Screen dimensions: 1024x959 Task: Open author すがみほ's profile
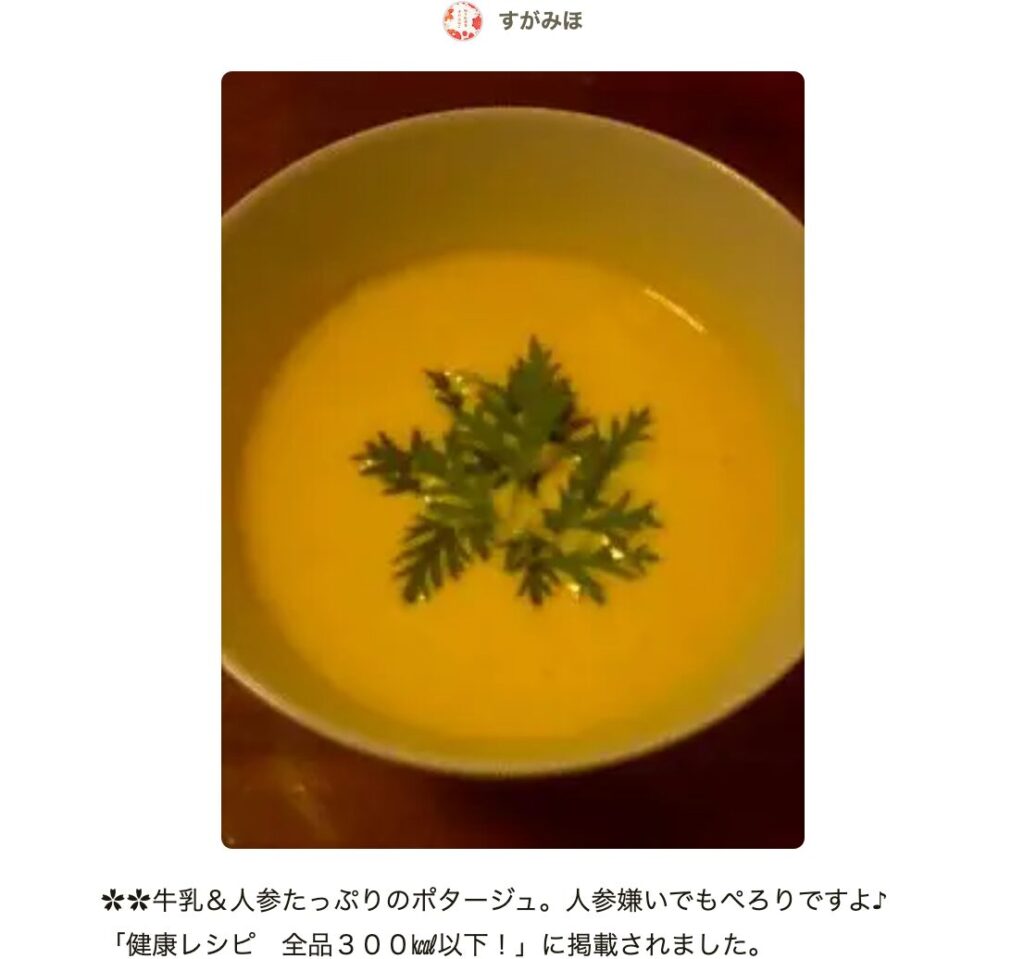(x=539, y=21)
